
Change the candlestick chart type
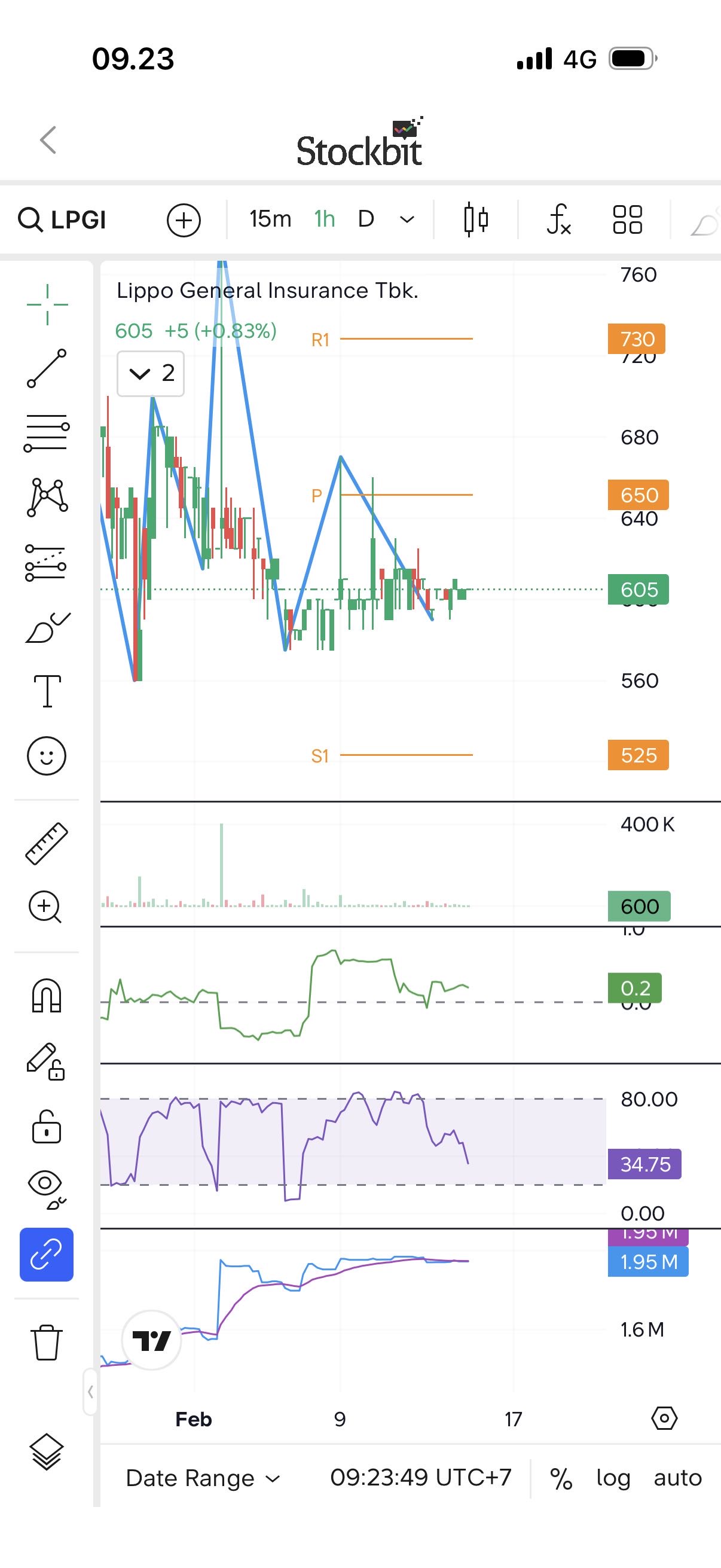[x=476, y=219]
